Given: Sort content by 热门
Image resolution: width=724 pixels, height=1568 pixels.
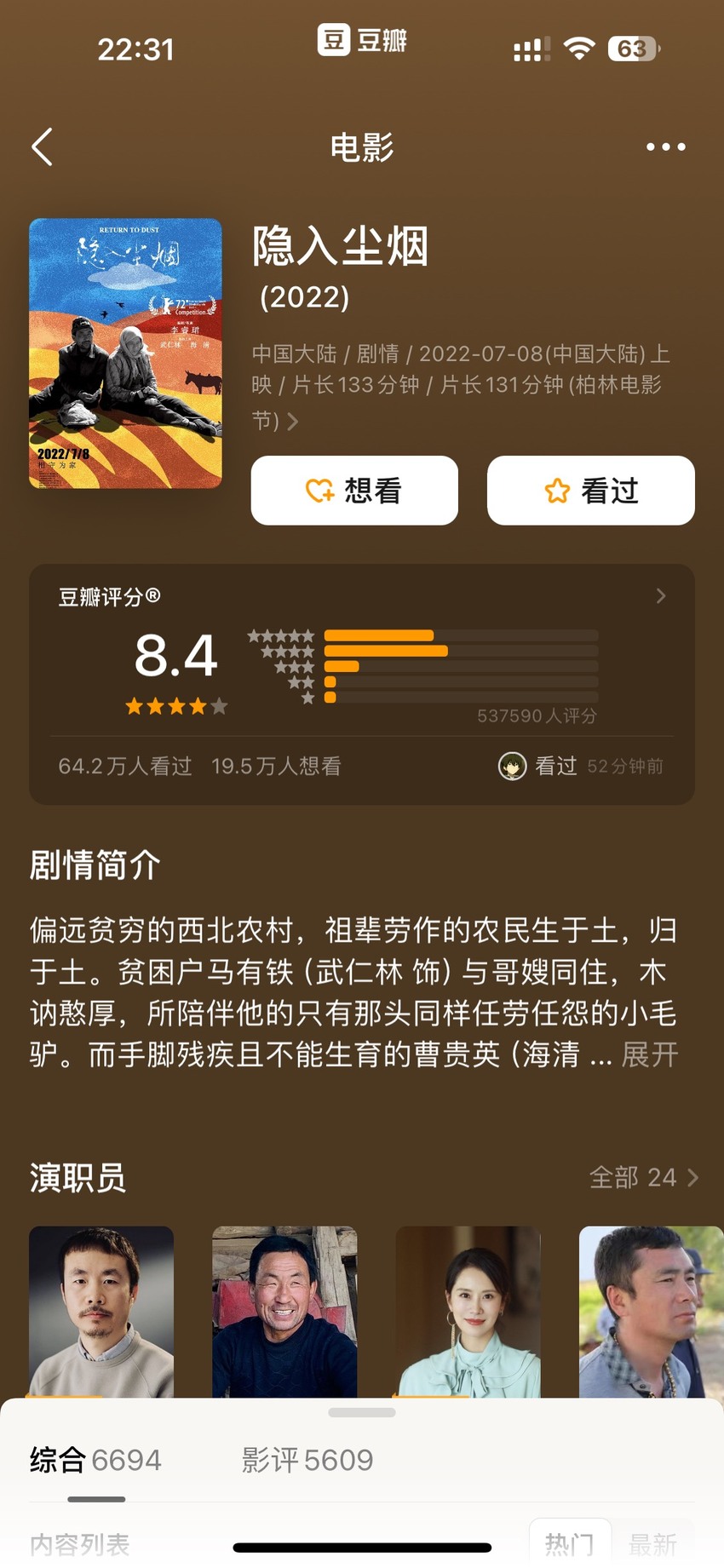Looking at the screenshot, I should [569, 1543].
